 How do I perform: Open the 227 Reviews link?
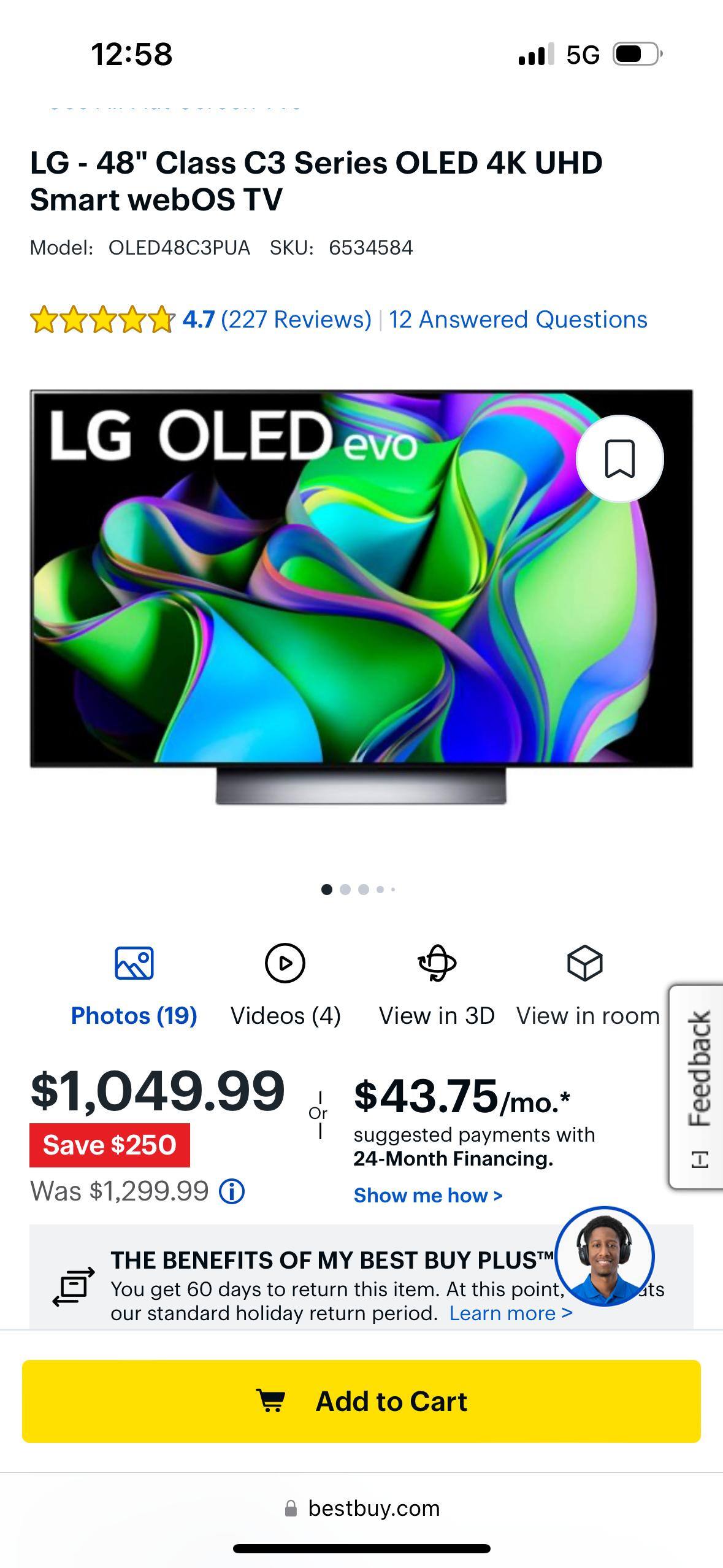296,320
